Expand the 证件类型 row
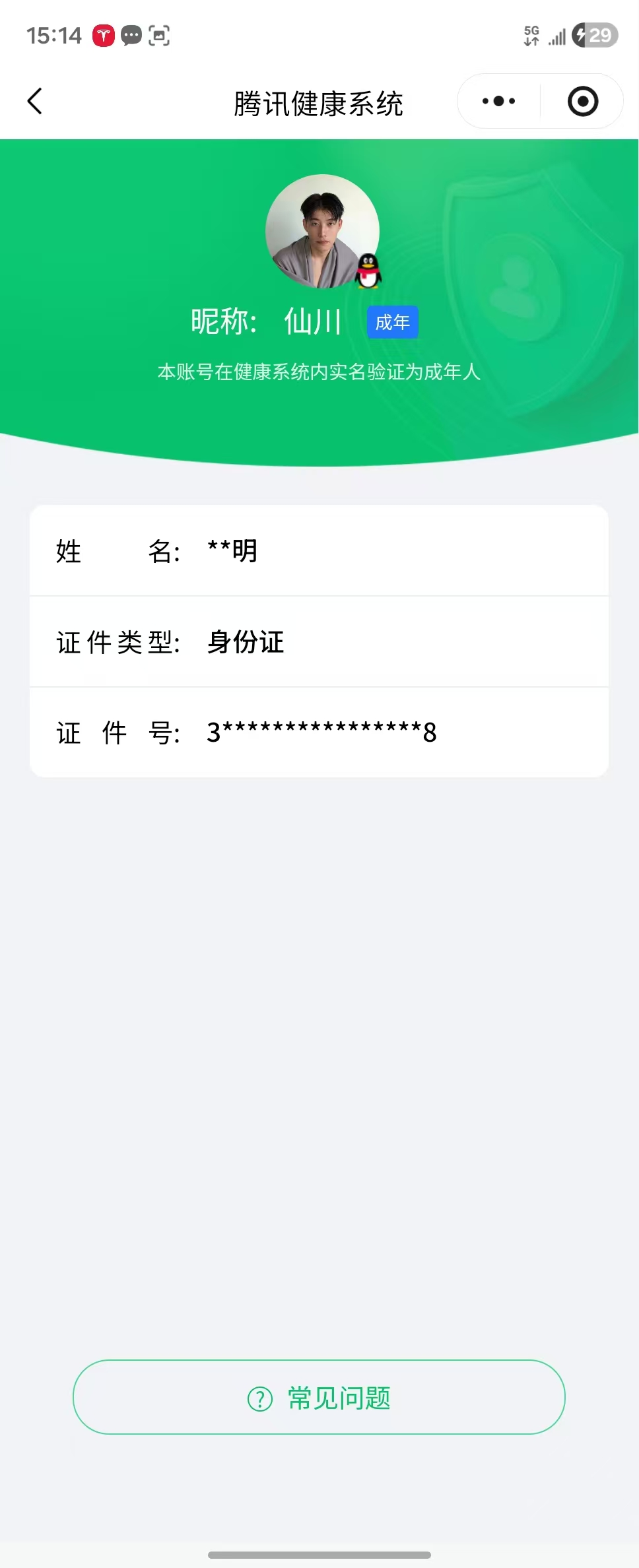 click(x=319, y=642)
